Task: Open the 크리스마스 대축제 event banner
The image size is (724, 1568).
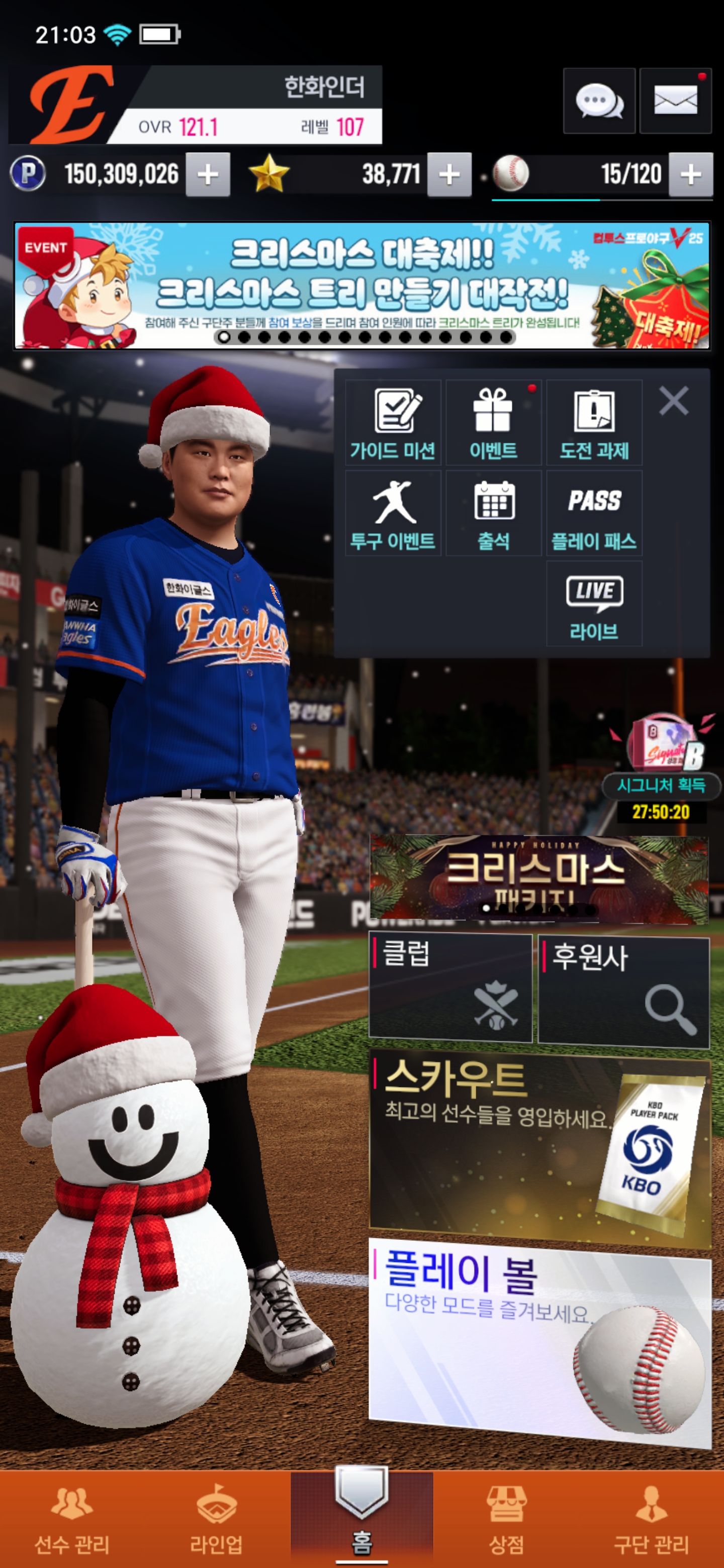Action: click(361, 285)
